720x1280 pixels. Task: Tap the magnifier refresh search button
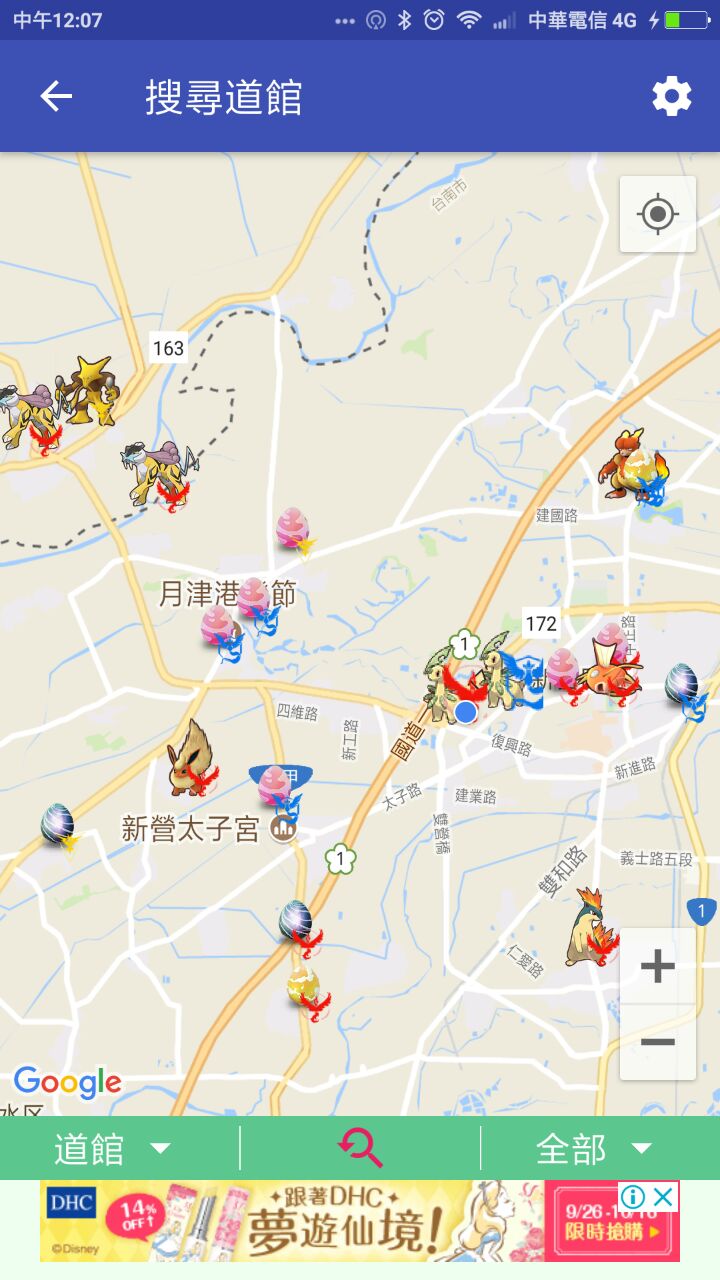pyautogui.click(x=360, y=1148)
